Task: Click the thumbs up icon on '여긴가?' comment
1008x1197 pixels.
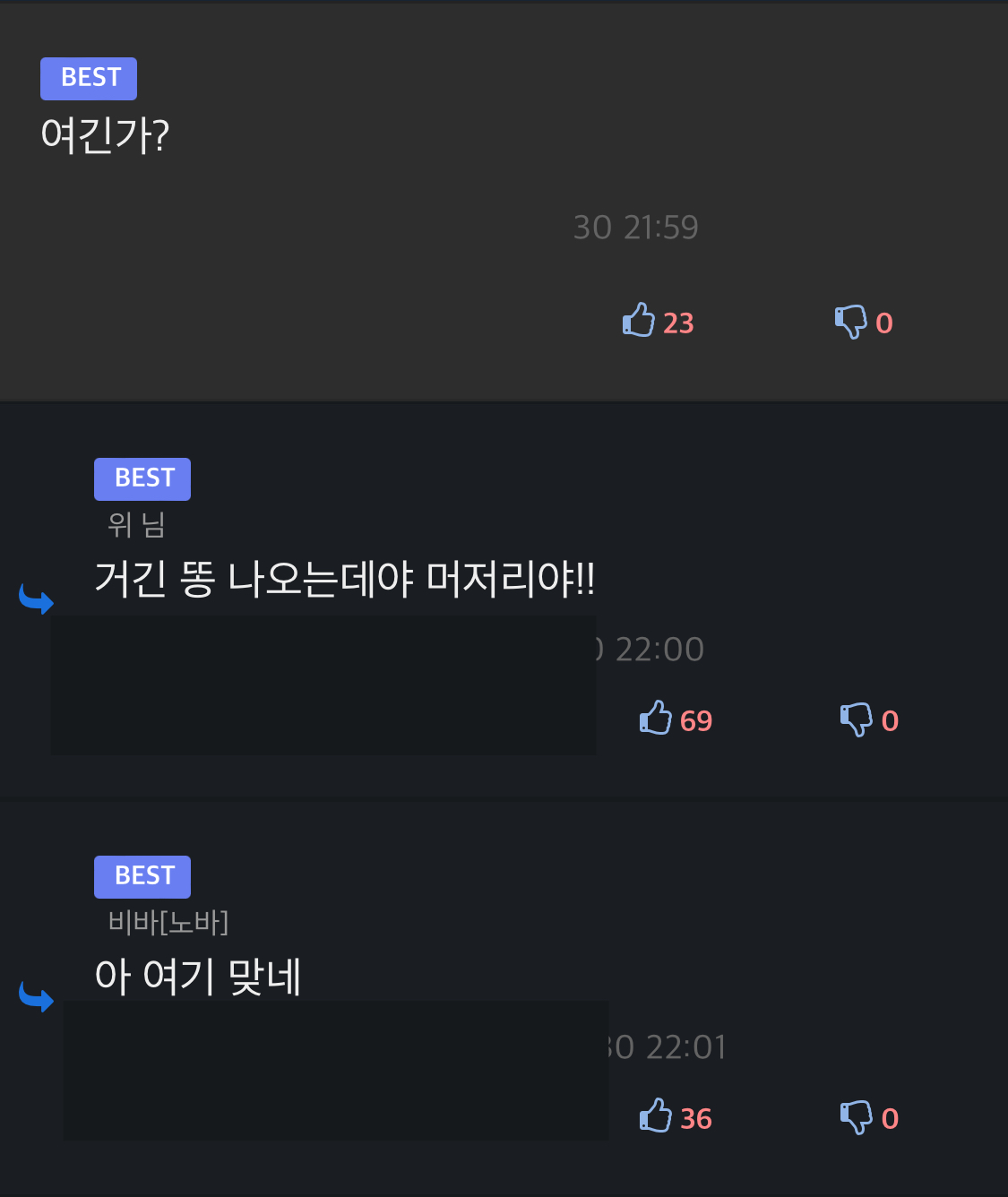Action: point(638,320)
